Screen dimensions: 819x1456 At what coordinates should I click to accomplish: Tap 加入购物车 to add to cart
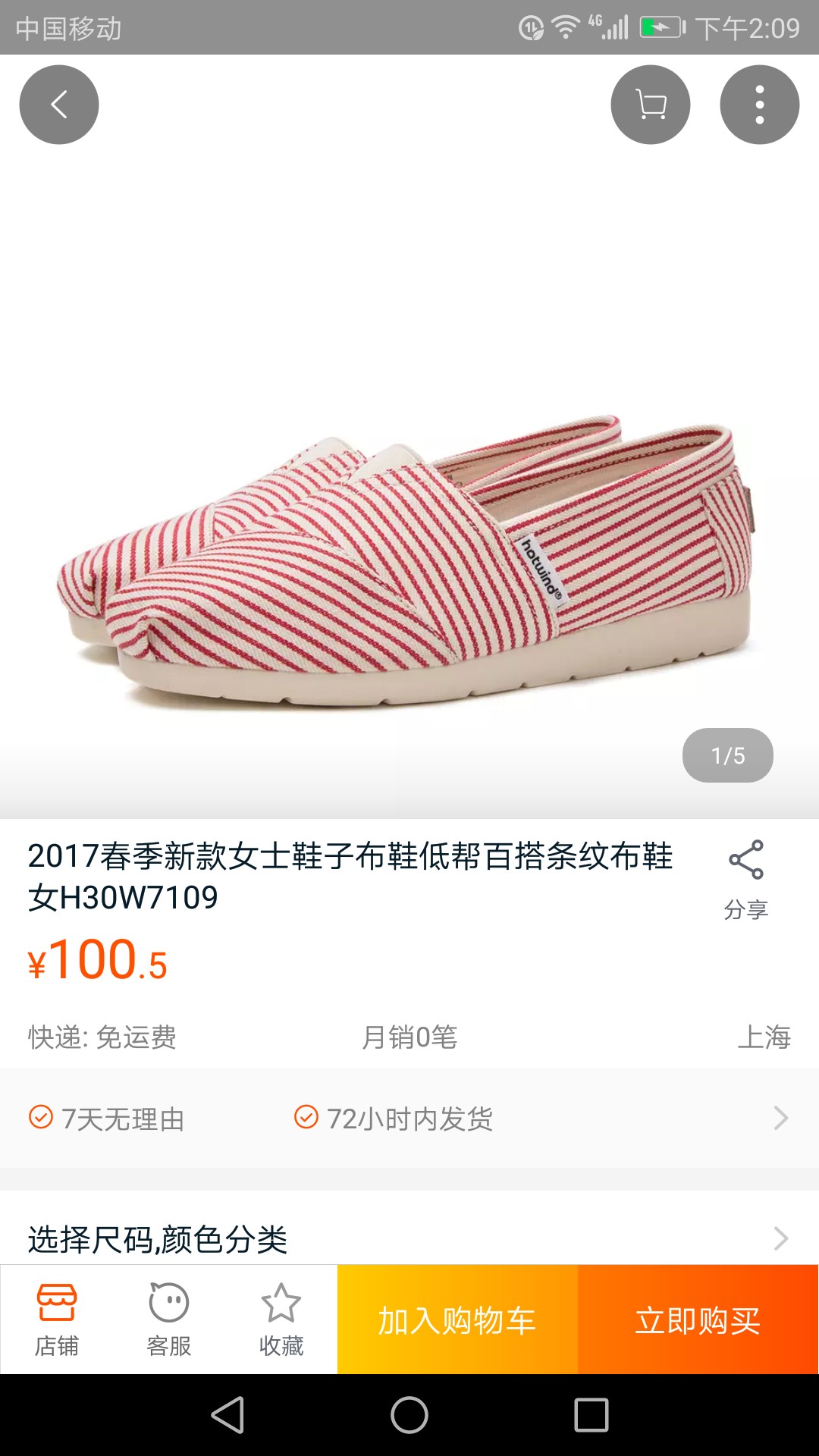point(457,1319)
